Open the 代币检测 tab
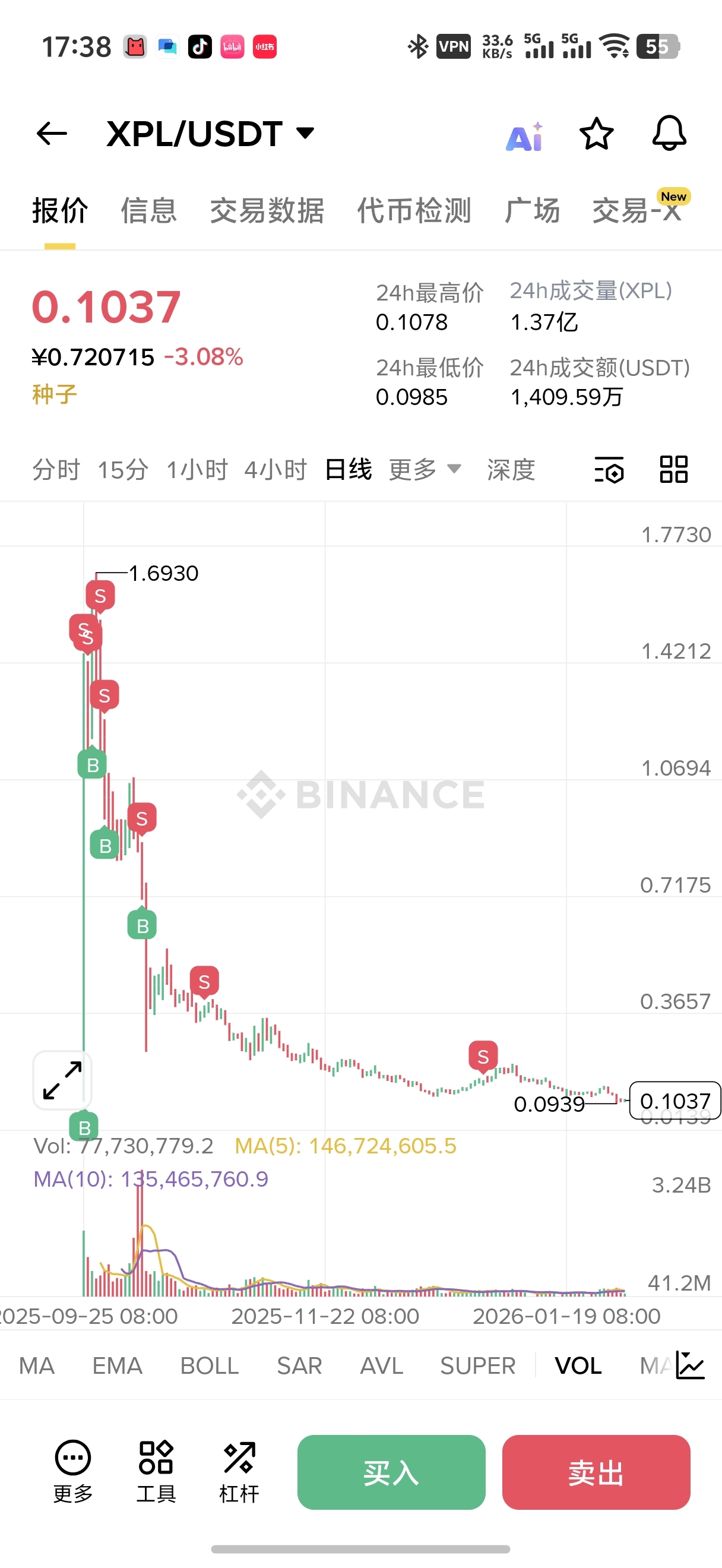This screenshot has width=722, height=1568. pos(414,211)
